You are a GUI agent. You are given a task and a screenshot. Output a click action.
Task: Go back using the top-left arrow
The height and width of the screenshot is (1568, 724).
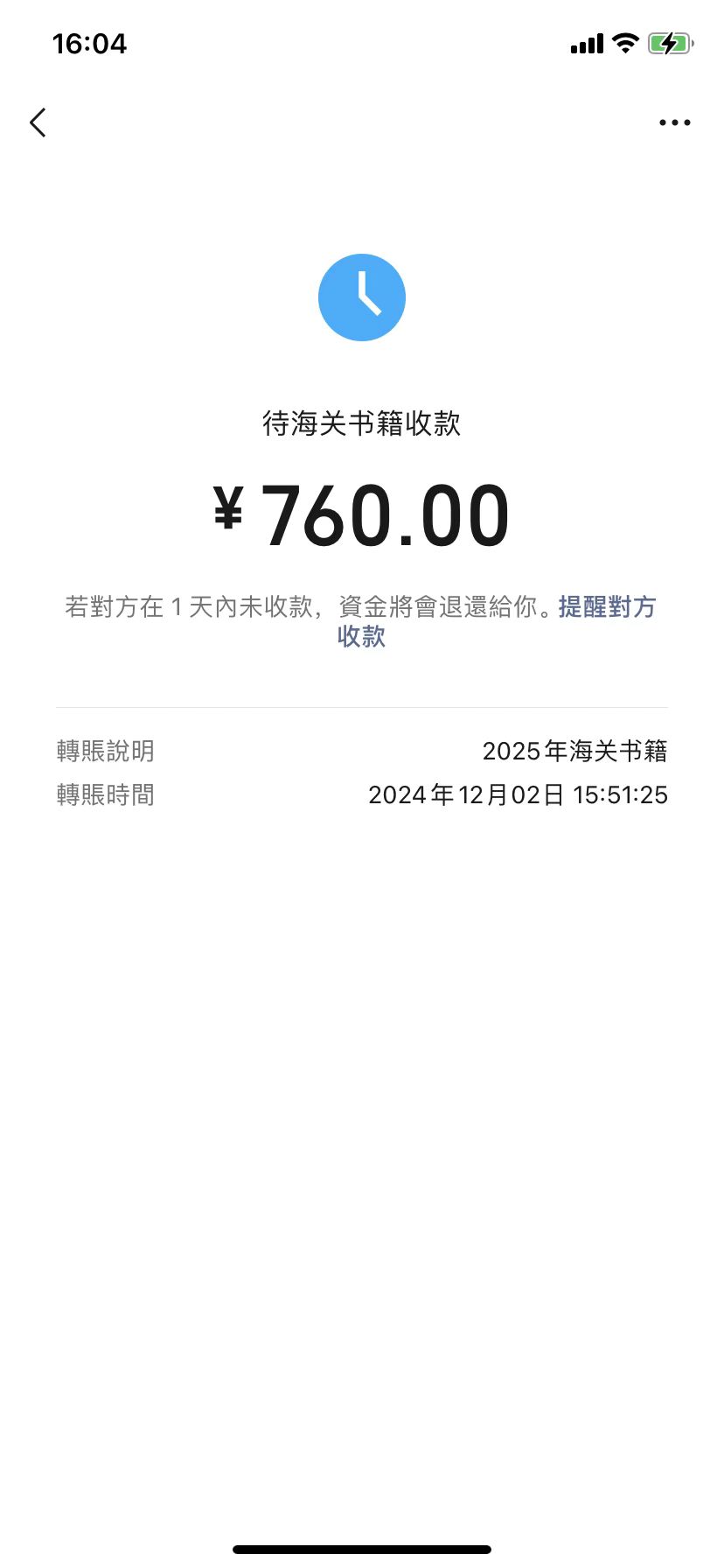(38, 122)
